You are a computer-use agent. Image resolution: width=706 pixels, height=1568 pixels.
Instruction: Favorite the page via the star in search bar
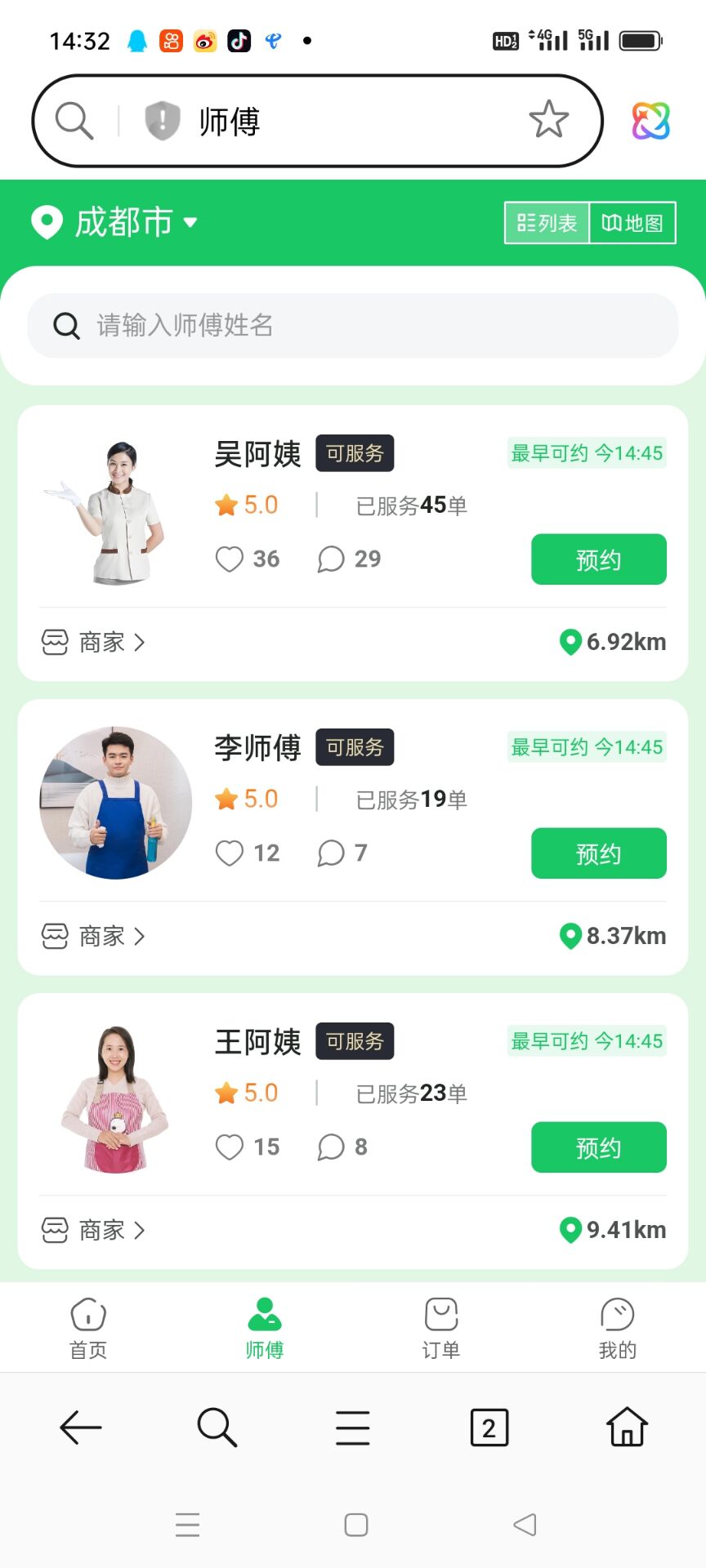pyautogui.click(x=549, y=119)
